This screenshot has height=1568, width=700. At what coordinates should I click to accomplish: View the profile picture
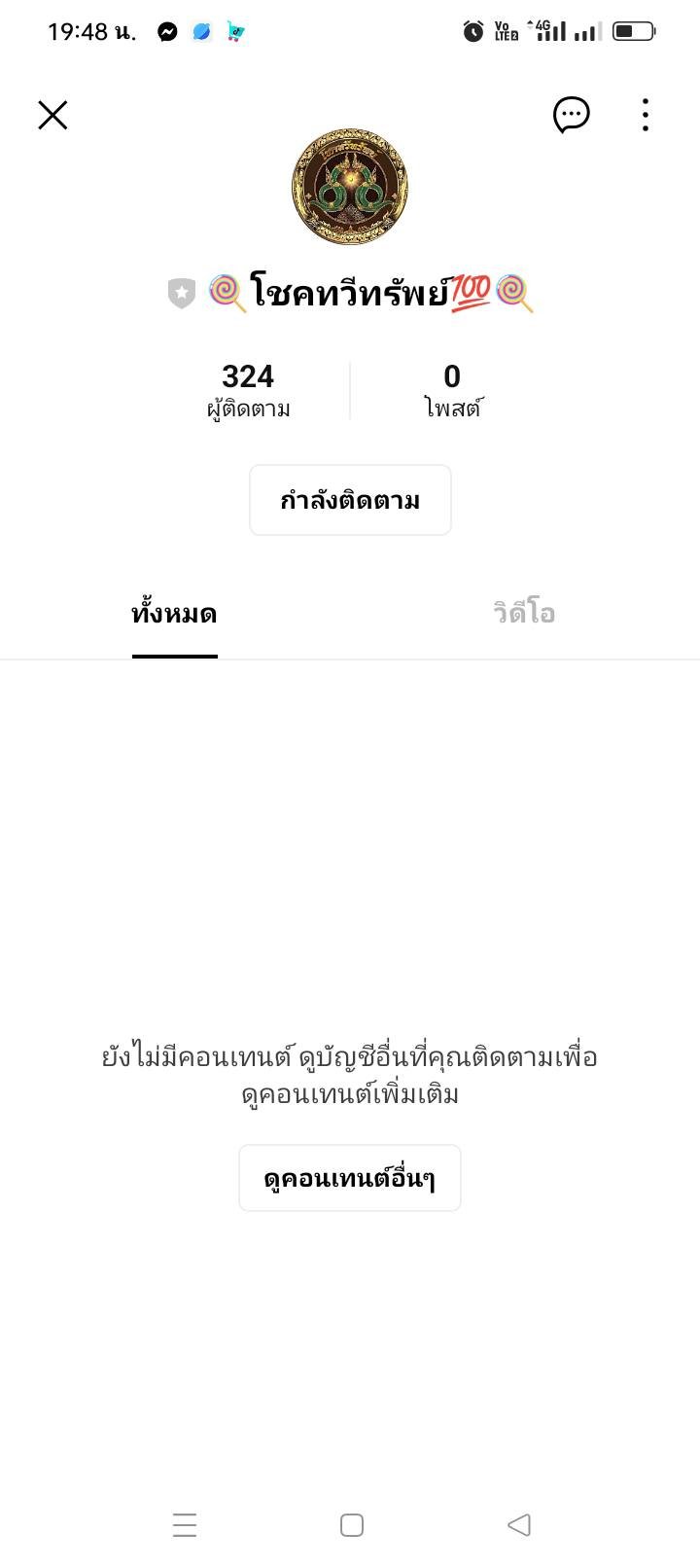click(350, 187)
